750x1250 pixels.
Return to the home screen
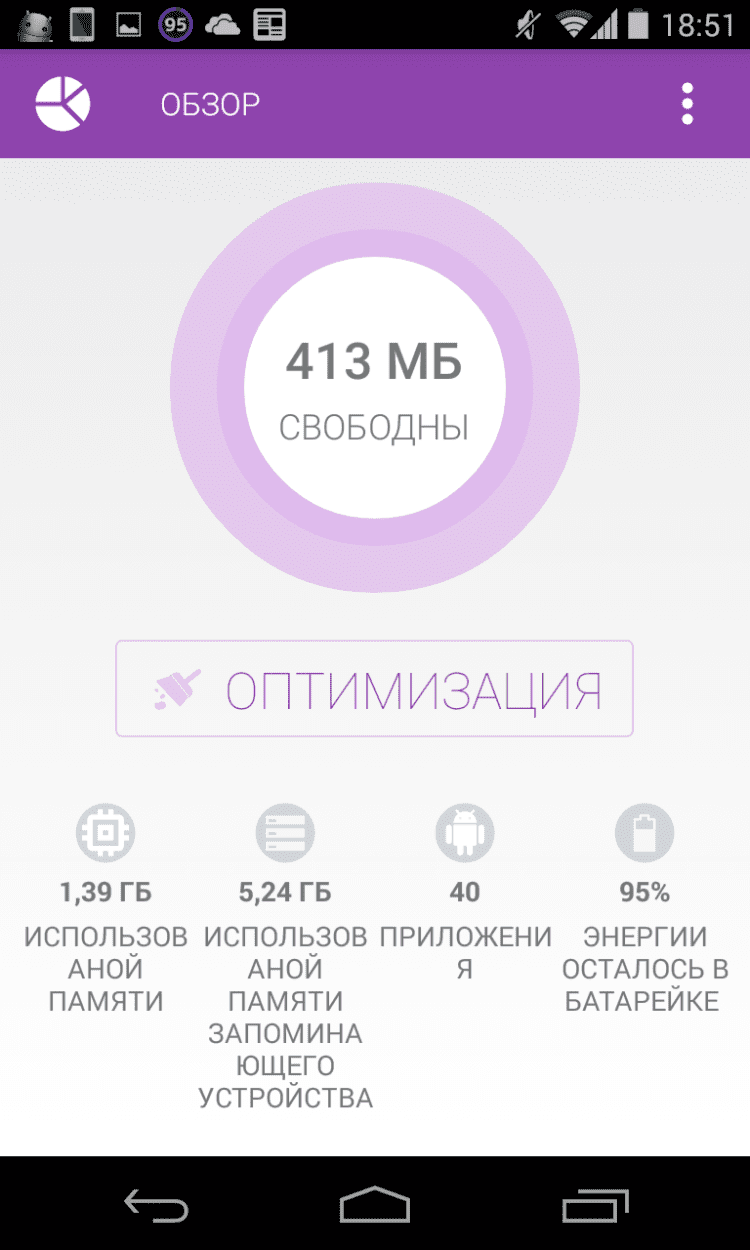(375, 1204)
